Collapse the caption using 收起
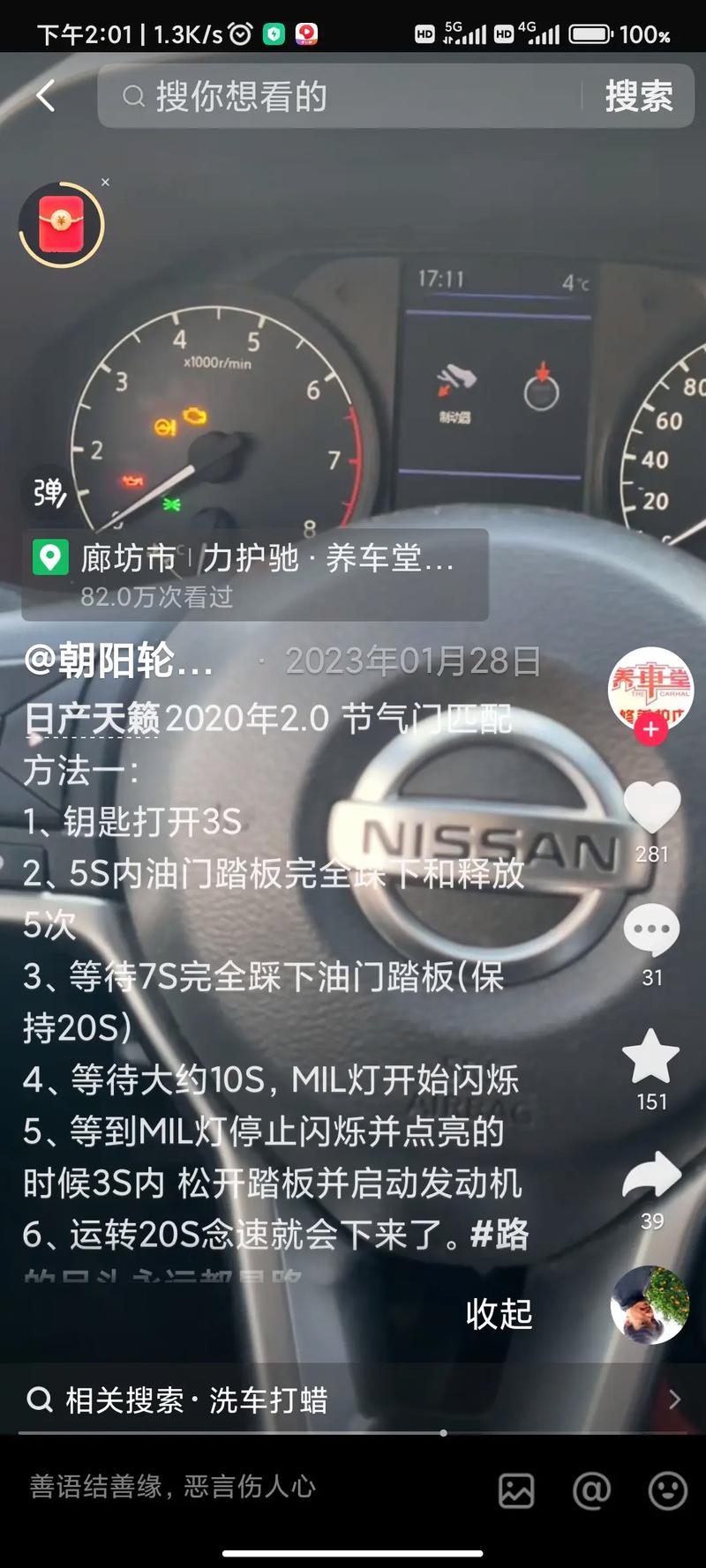The width and height of the screenshot is (706, 1568). pos(499,1314)
